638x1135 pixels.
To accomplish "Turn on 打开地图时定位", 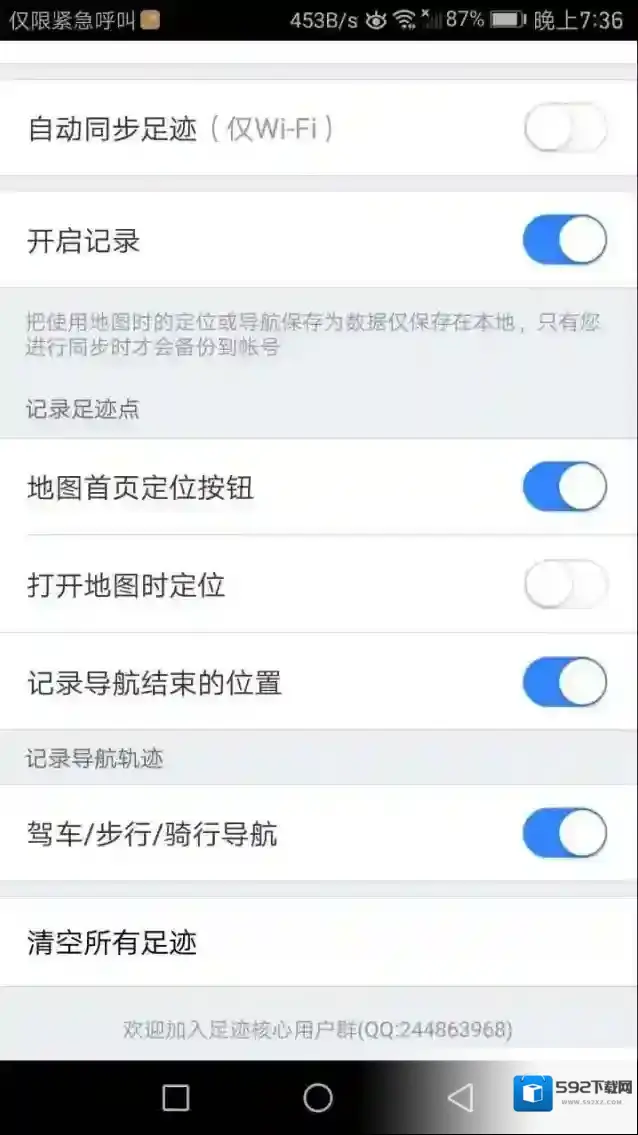I will 565,585.
